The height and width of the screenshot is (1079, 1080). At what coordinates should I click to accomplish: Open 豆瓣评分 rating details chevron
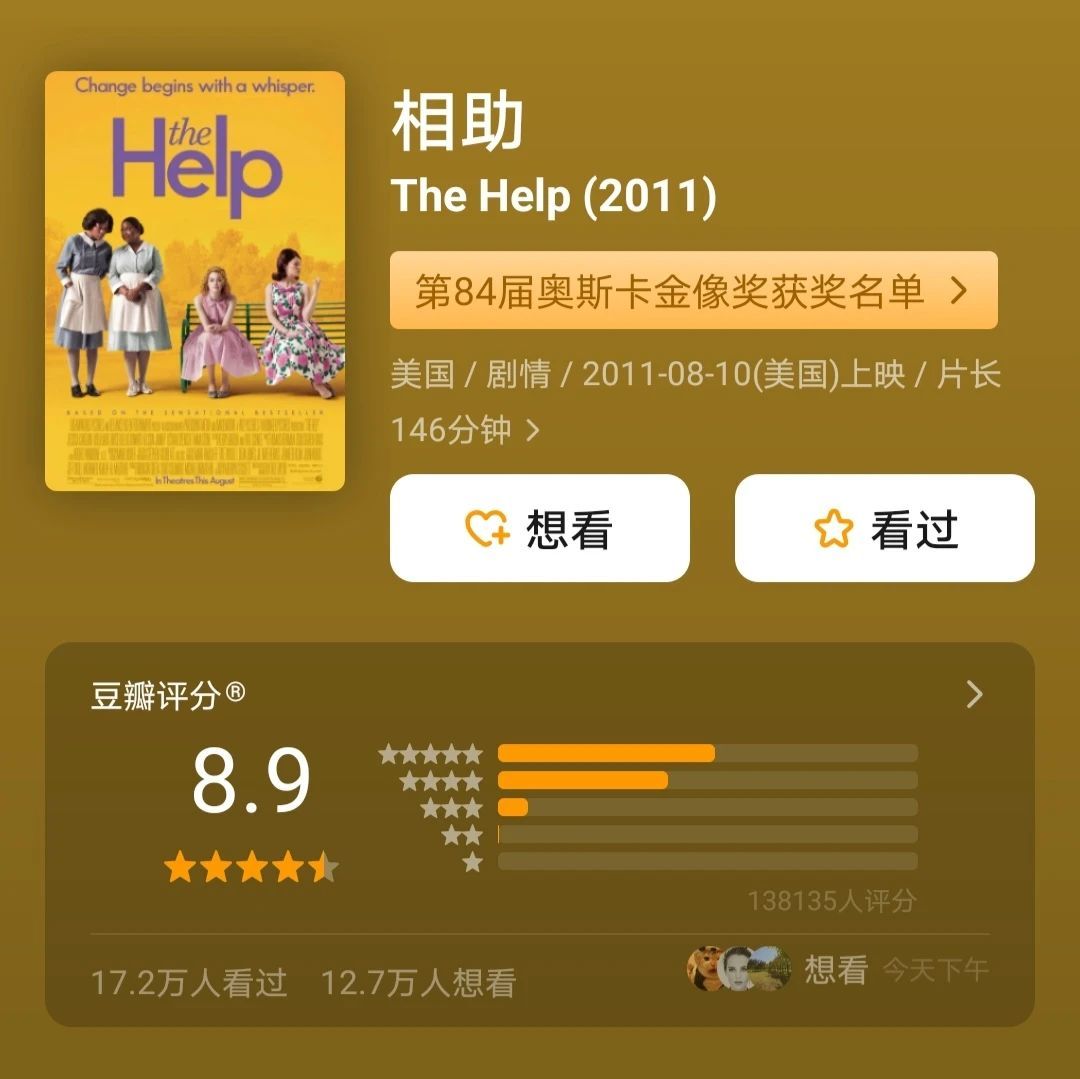(x=974, y=695)
